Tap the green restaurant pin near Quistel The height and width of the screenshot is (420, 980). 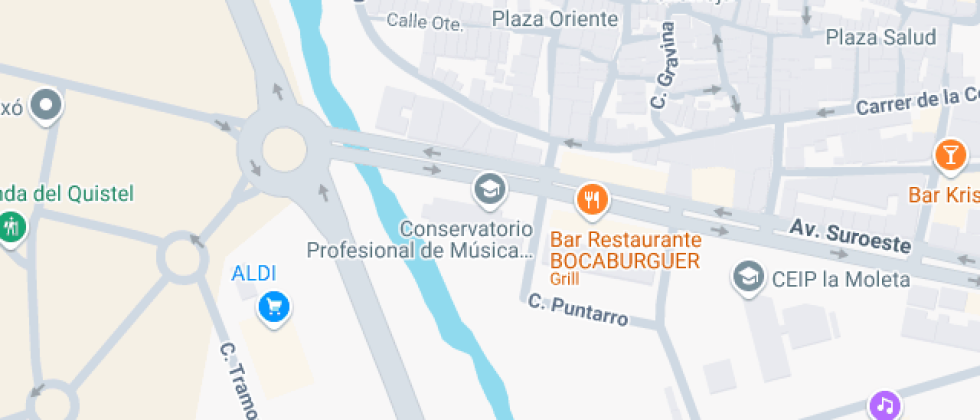coord(12,227)
